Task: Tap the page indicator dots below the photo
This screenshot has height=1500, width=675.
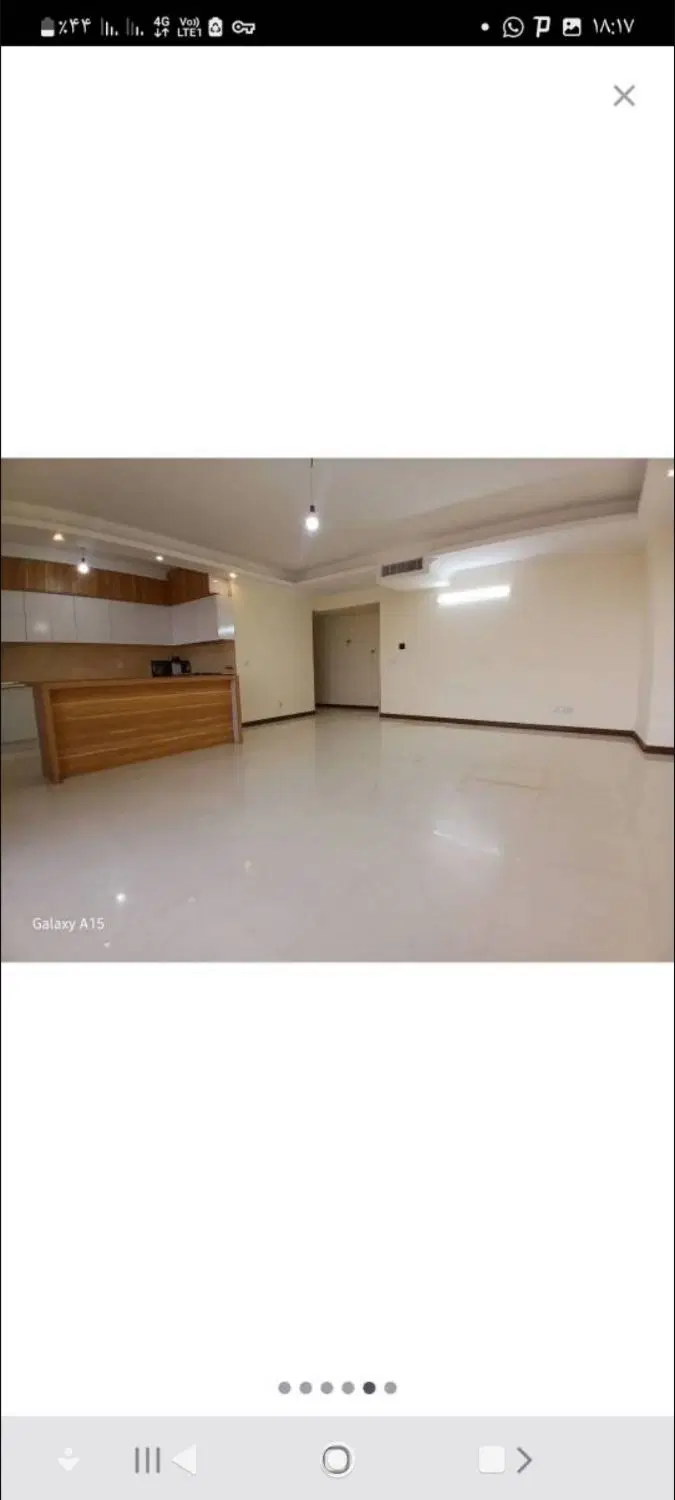Action: 337,1387
